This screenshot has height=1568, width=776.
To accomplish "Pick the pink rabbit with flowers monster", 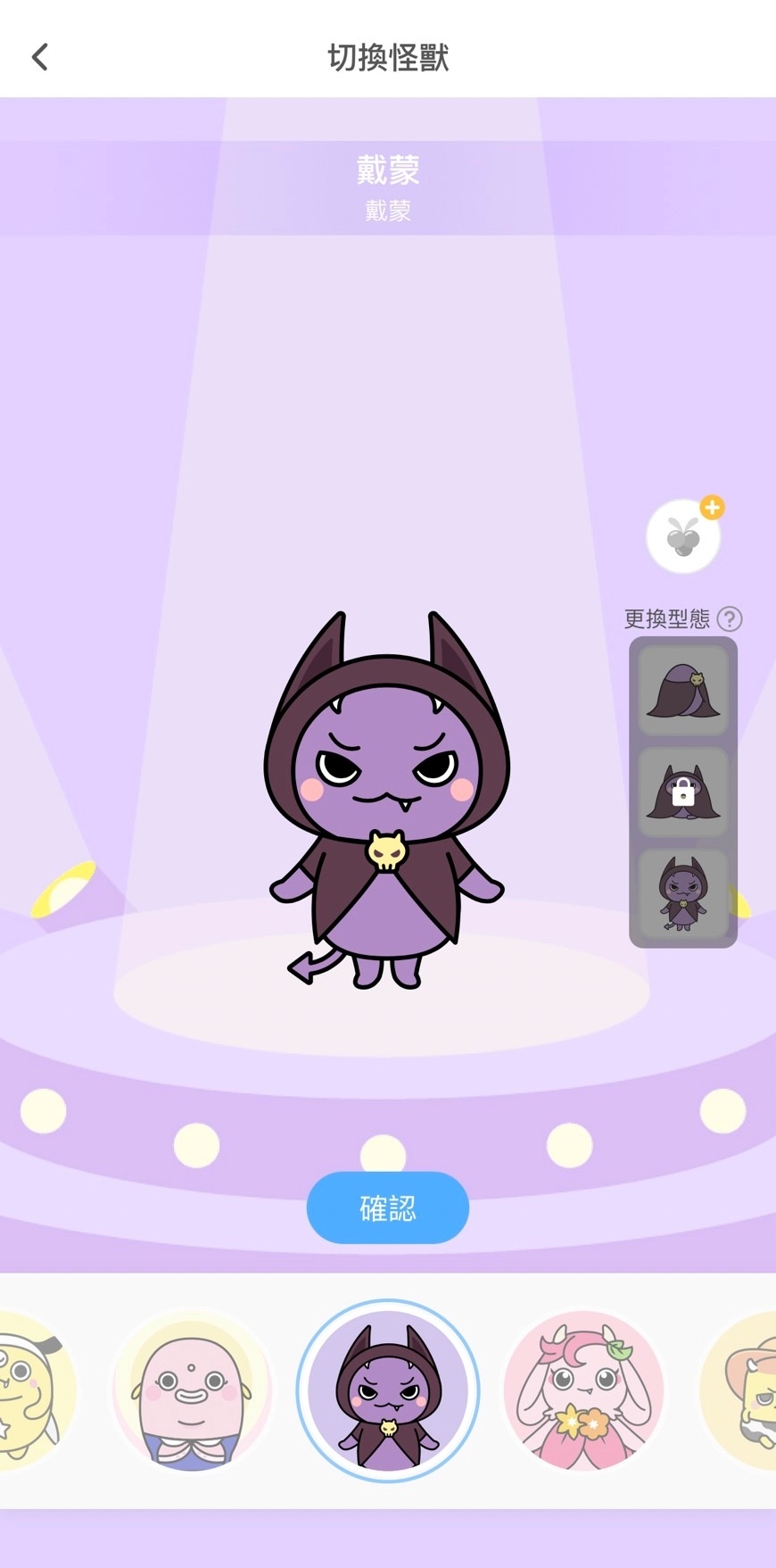I will click(x=583, y=1390).
